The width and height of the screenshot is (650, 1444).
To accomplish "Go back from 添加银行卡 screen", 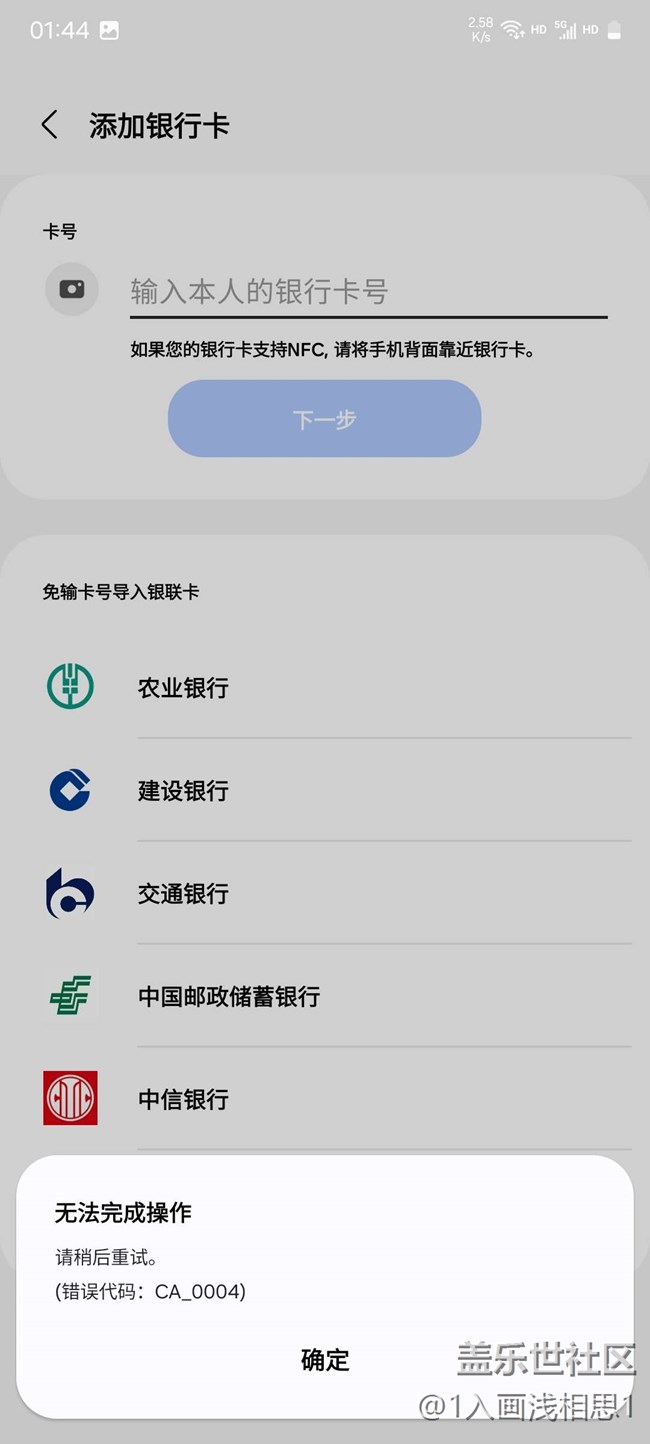I will [x=50, y=125].
